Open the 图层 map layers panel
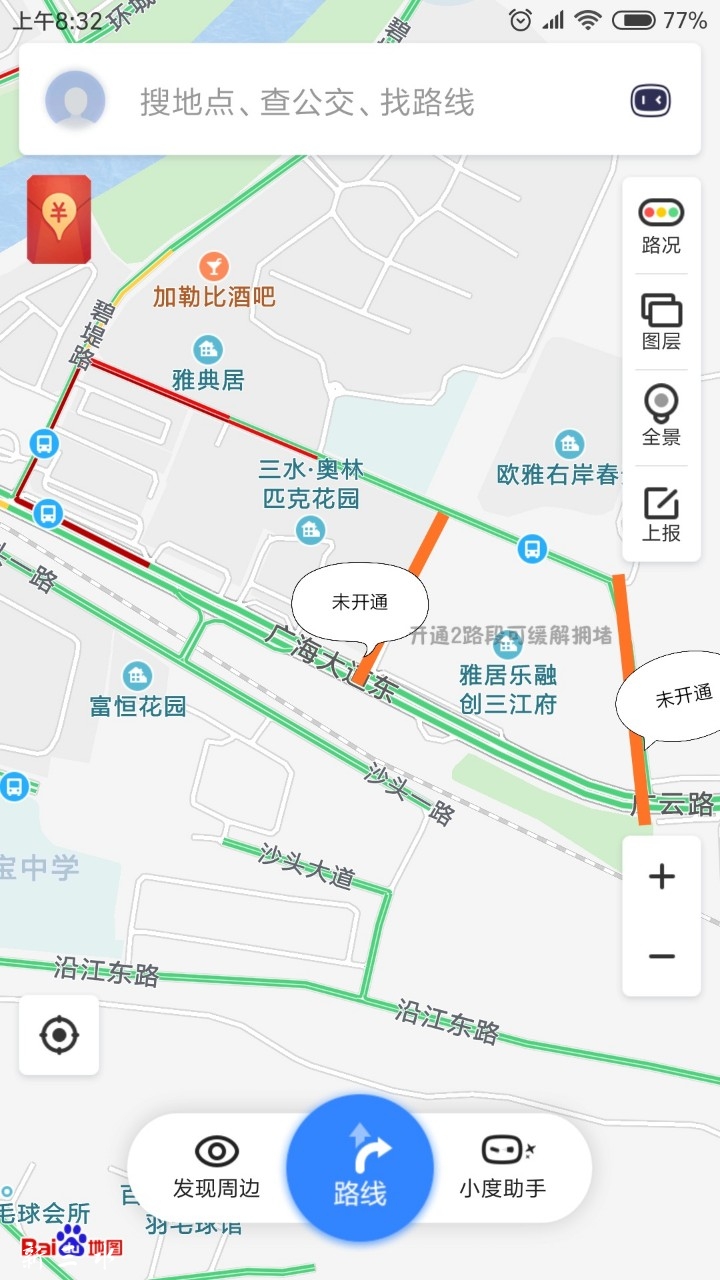720x1280 pixels. tap(661, 322)
